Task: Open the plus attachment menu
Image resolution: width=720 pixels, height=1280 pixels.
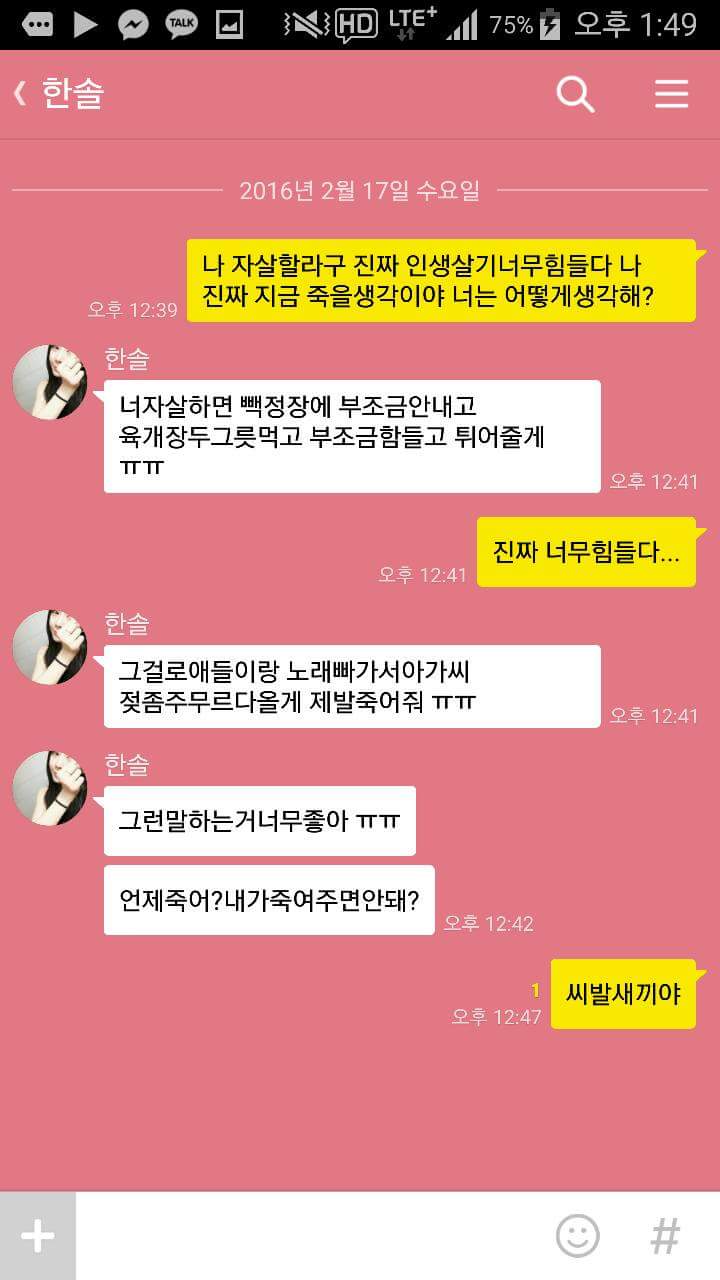Action: click(37, 1236)
